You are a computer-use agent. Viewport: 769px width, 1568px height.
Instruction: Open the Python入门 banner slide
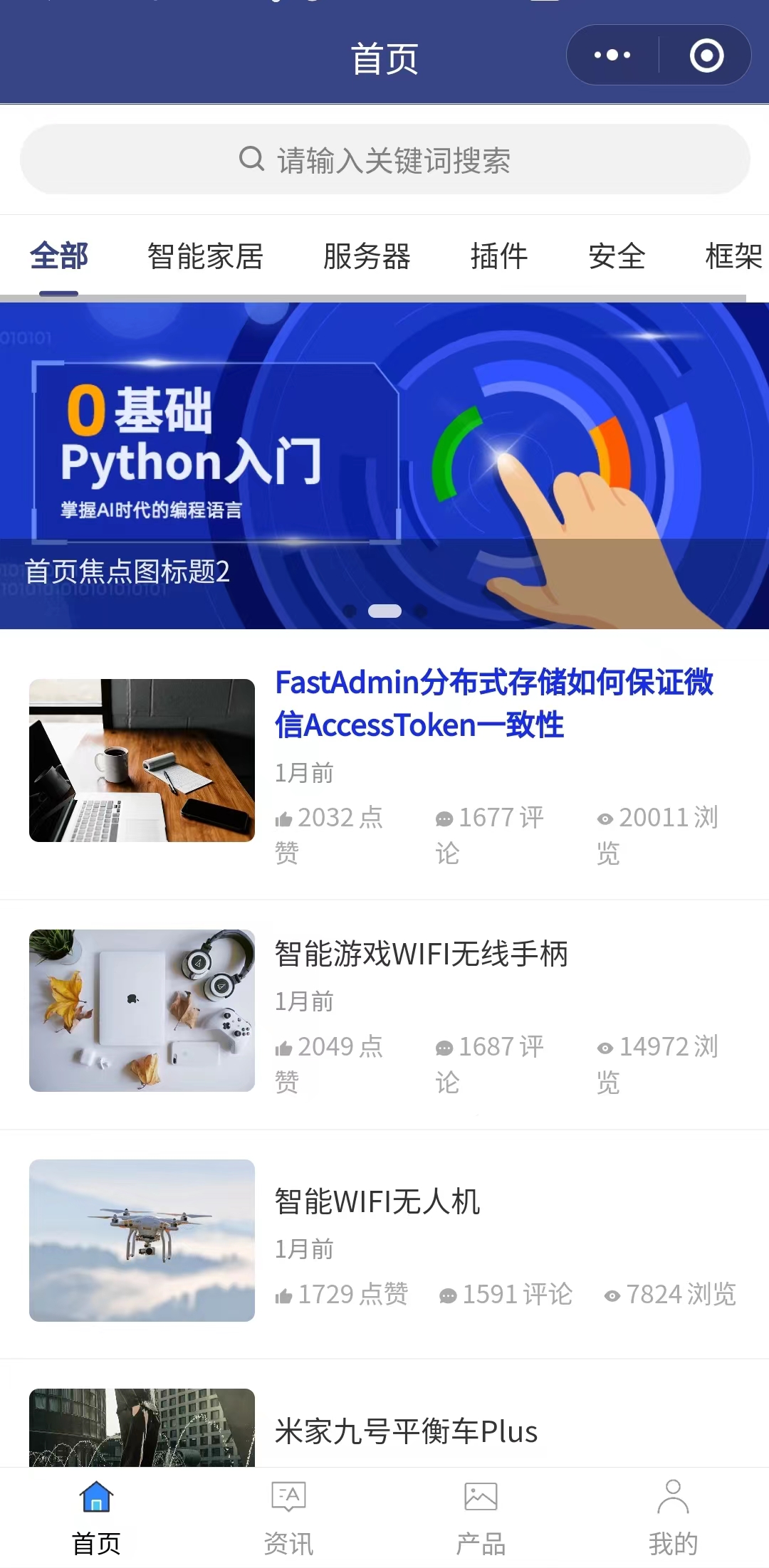point(384,456)
